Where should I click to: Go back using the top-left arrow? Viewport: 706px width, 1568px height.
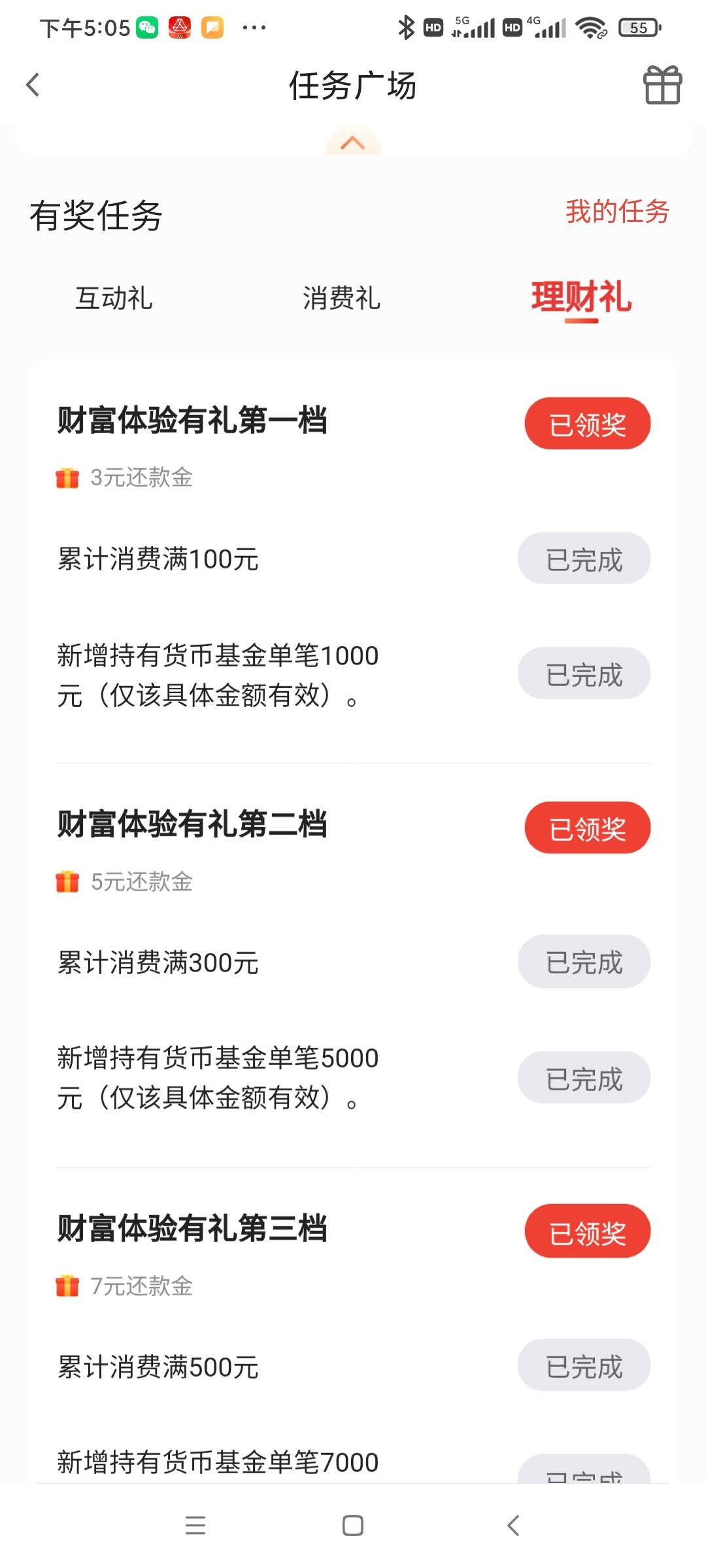pyautogui.click(x=33, y=85)
